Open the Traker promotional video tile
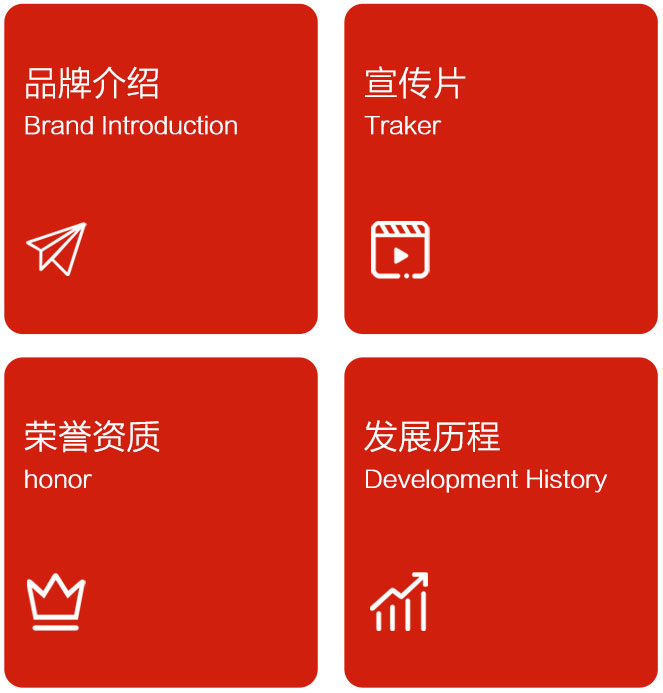Viewport: 663px width, 693px height. [x=500, y=168]
